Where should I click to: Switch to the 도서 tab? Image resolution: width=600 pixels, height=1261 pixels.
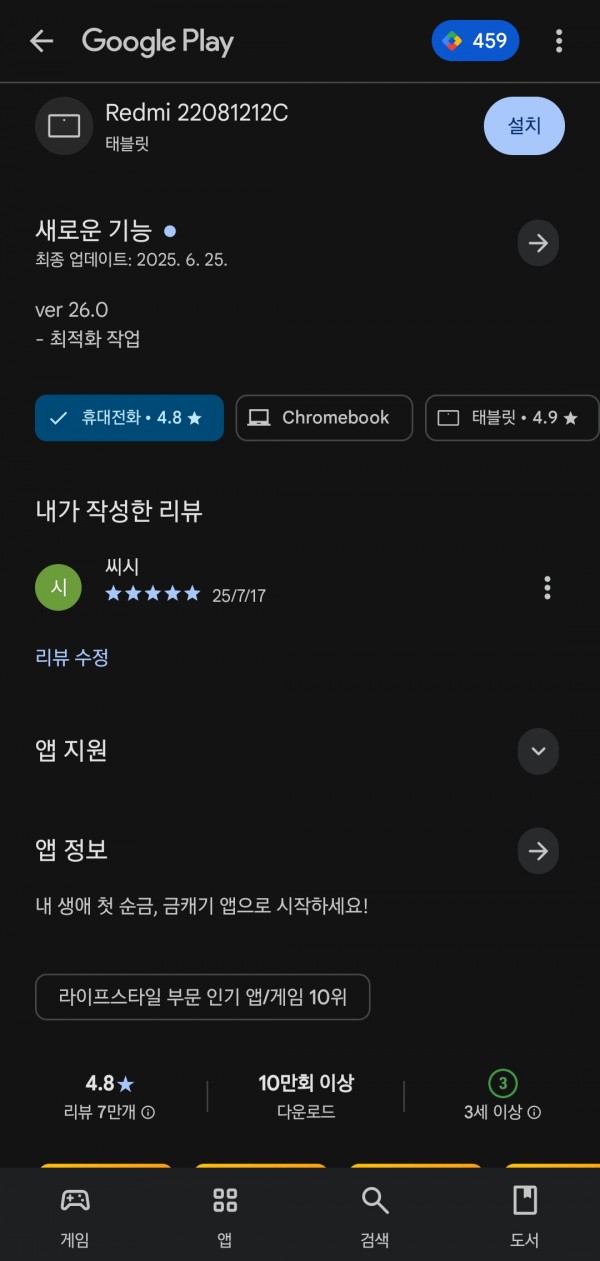click(525, 1215)
